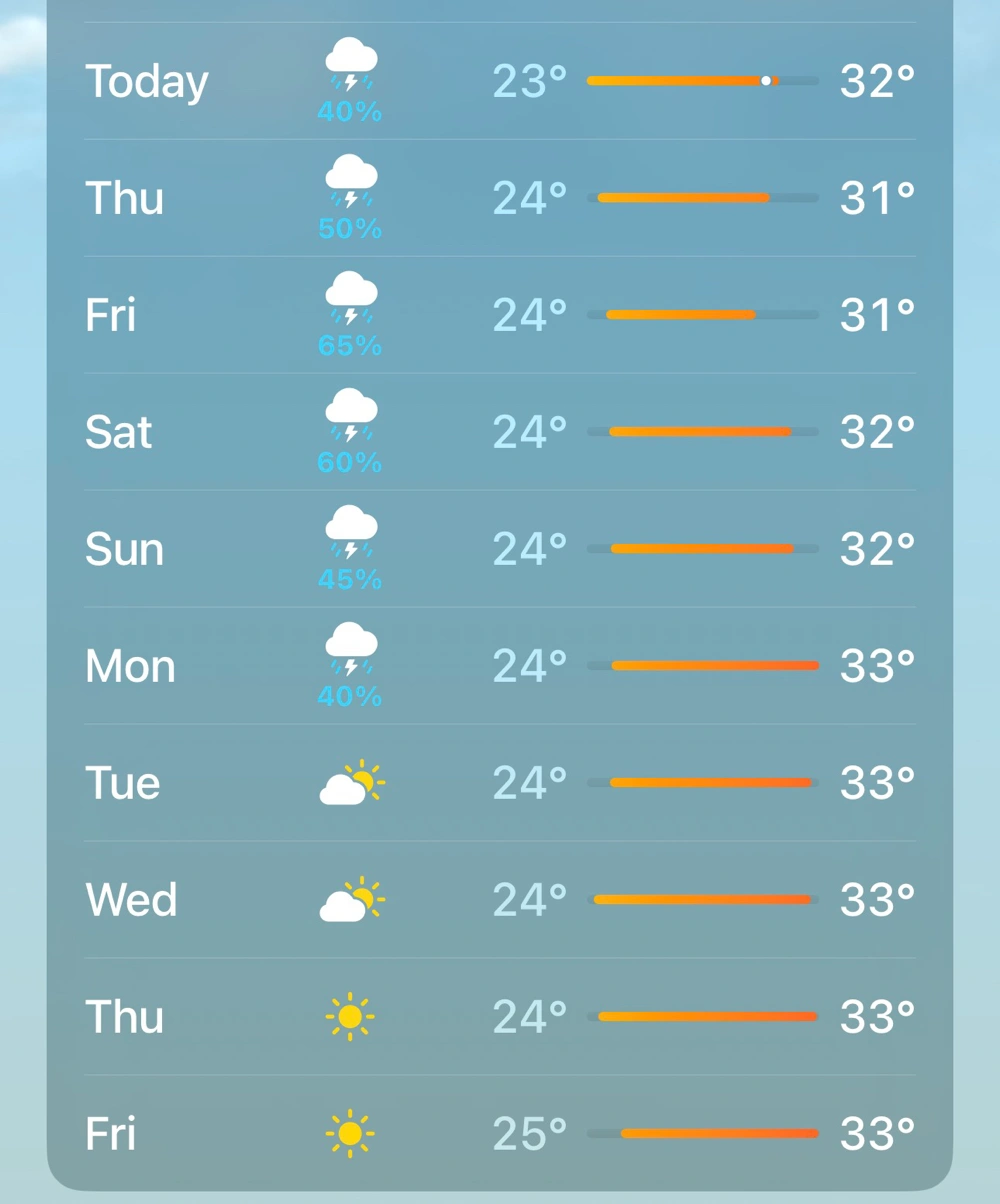Open the sunny Fri row with 25° low

tap(500, 1133)
